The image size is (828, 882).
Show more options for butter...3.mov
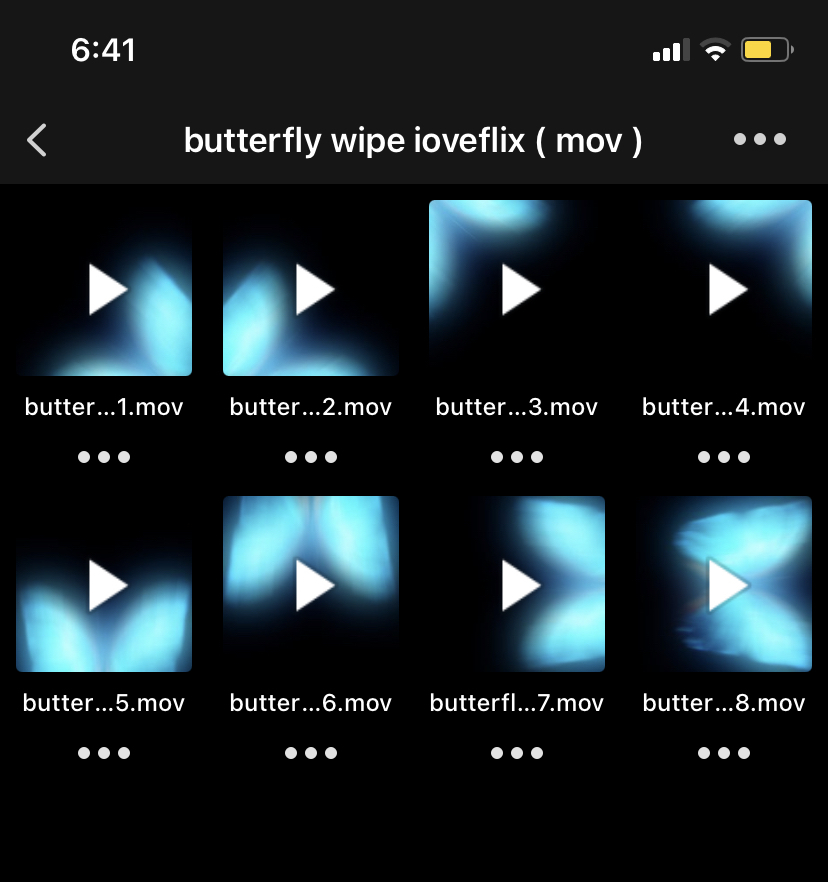tap(517, 457)
